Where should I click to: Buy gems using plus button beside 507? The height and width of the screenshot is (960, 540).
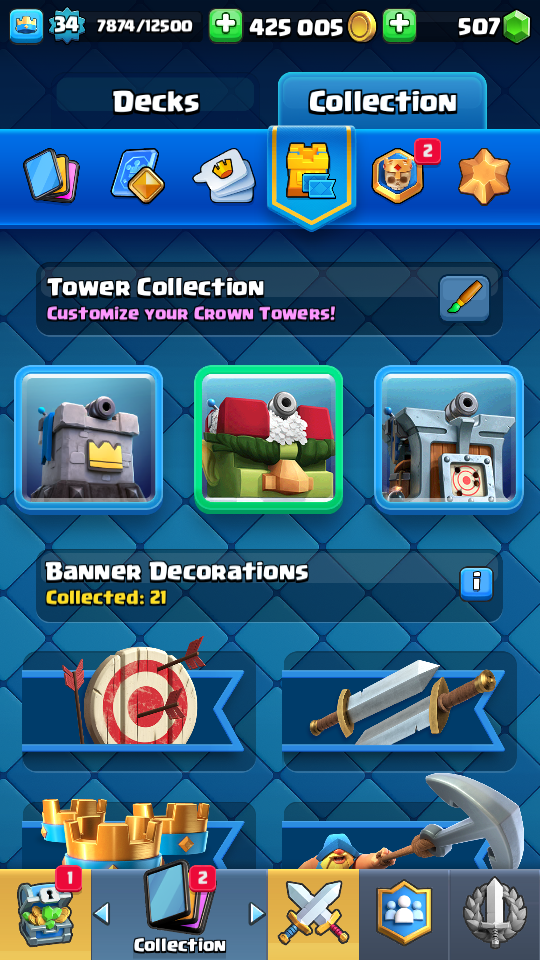click(x=399, y=26)
